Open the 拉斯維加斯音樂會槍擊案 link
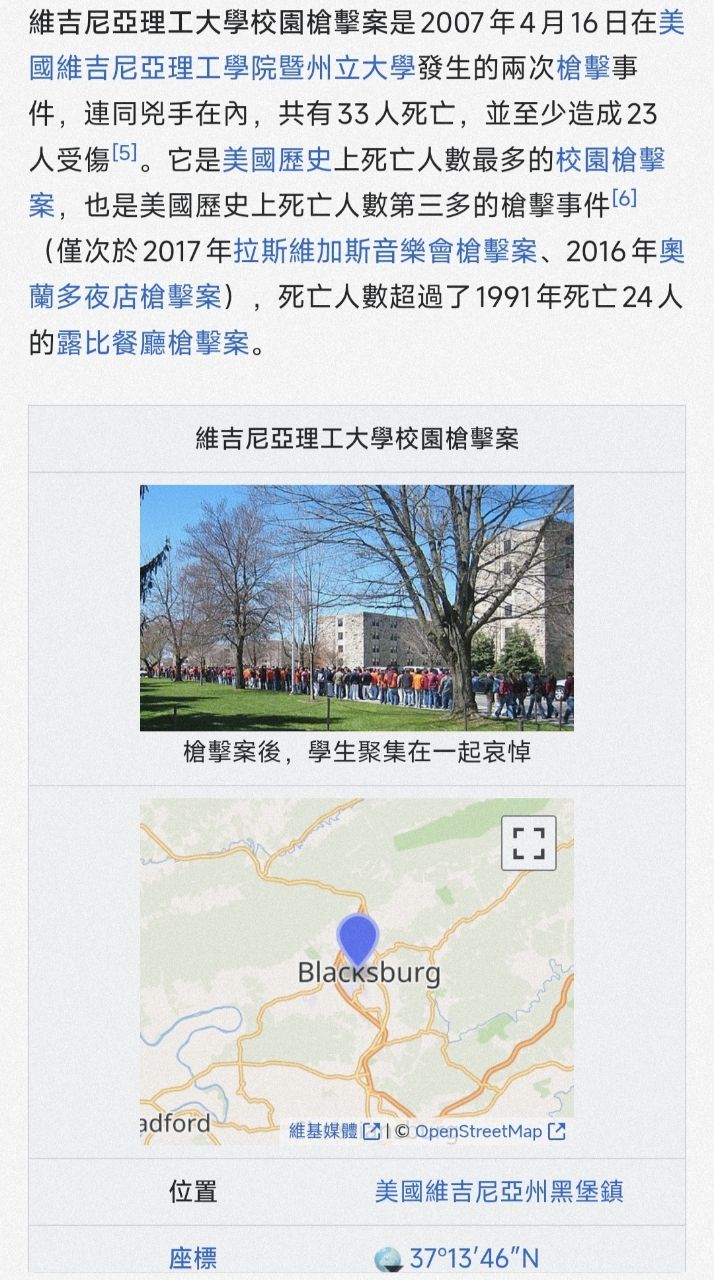The height and width of the screenshot is (1280, 714). (385, 251)
